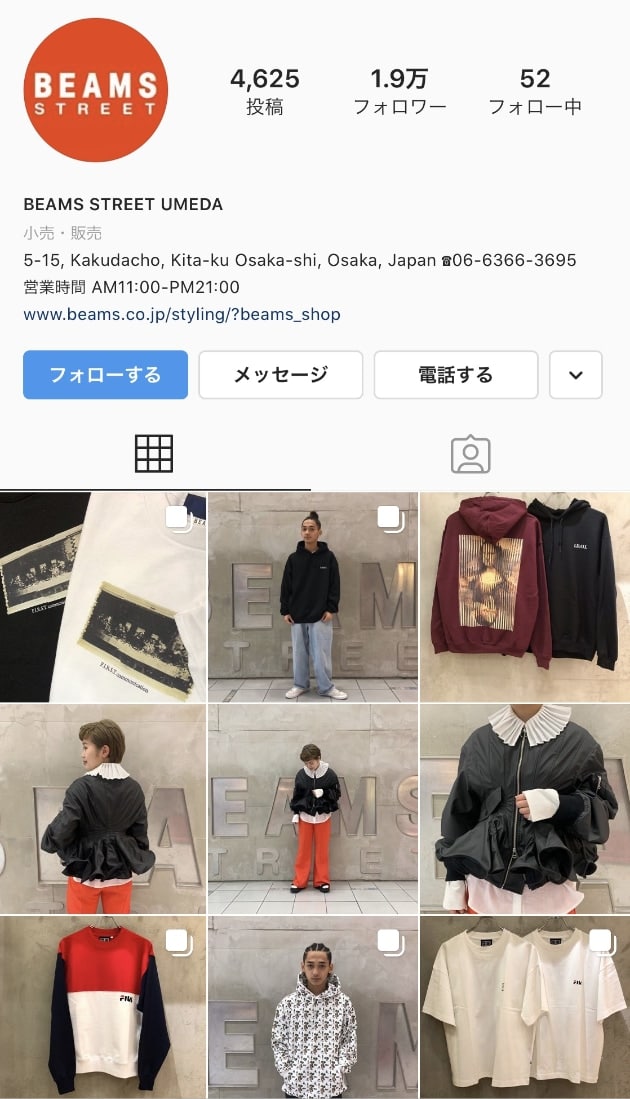Image resolution: width=630 pixels, height=1099 pixels.
Task: Switch to the grid posts tab
Action: (x=154, y=454)
